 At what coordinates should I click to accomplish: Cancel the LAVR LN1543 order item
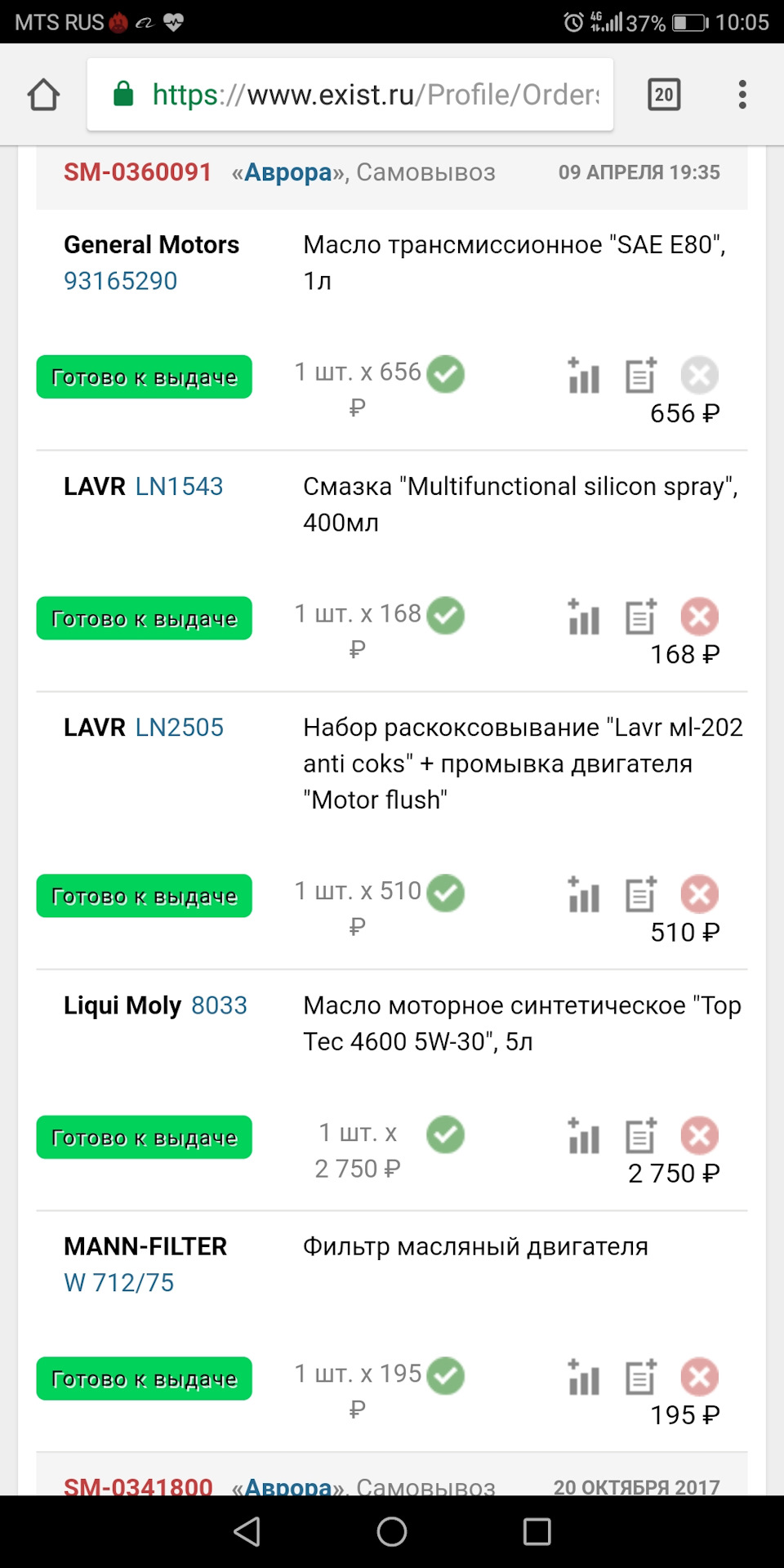[x=700, y=617]
